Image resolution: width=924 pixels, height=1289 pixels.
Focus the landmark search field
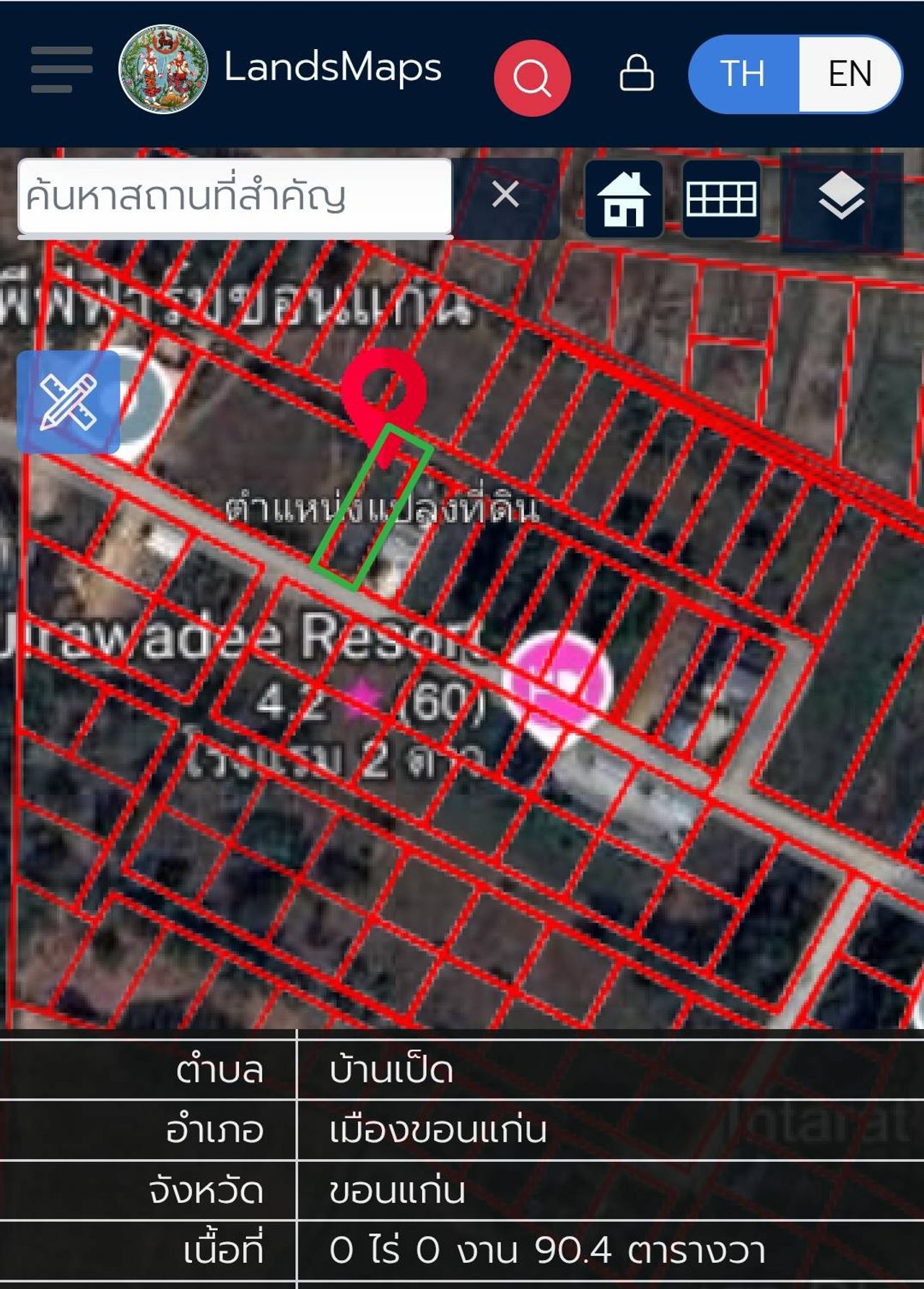[235, 196]
